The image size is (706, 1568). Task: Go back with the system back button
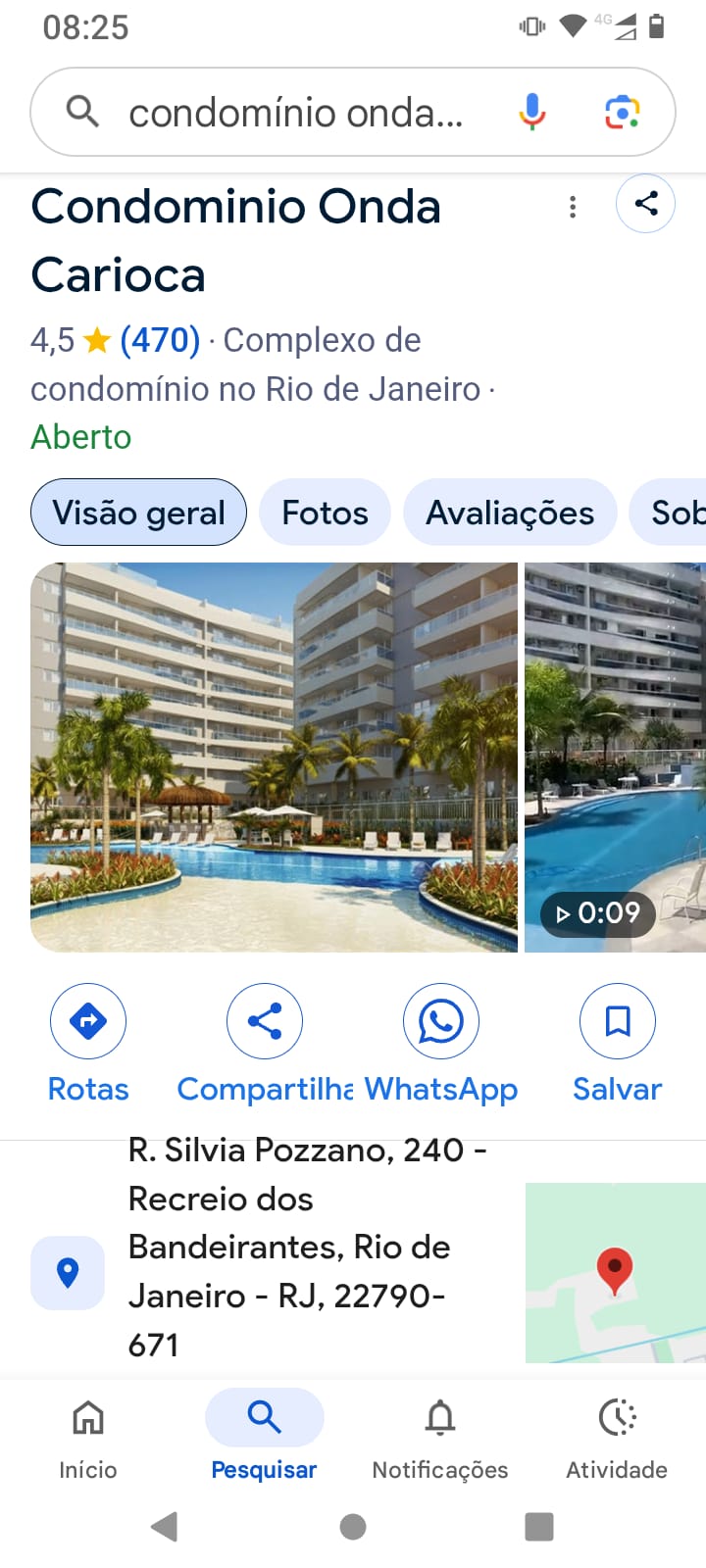click(x=165, y=1526)
